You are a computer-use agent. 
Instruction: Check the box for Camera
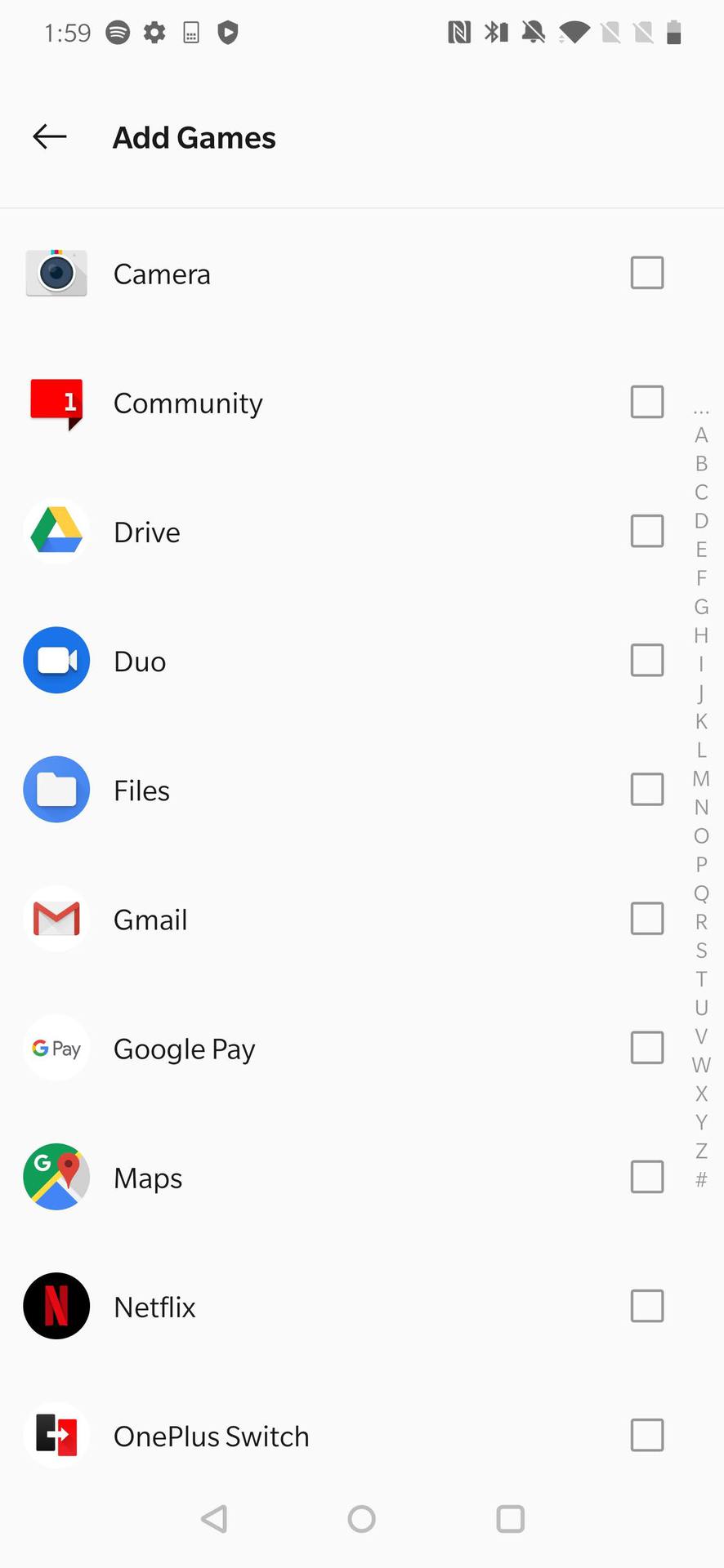click(646, 273)
